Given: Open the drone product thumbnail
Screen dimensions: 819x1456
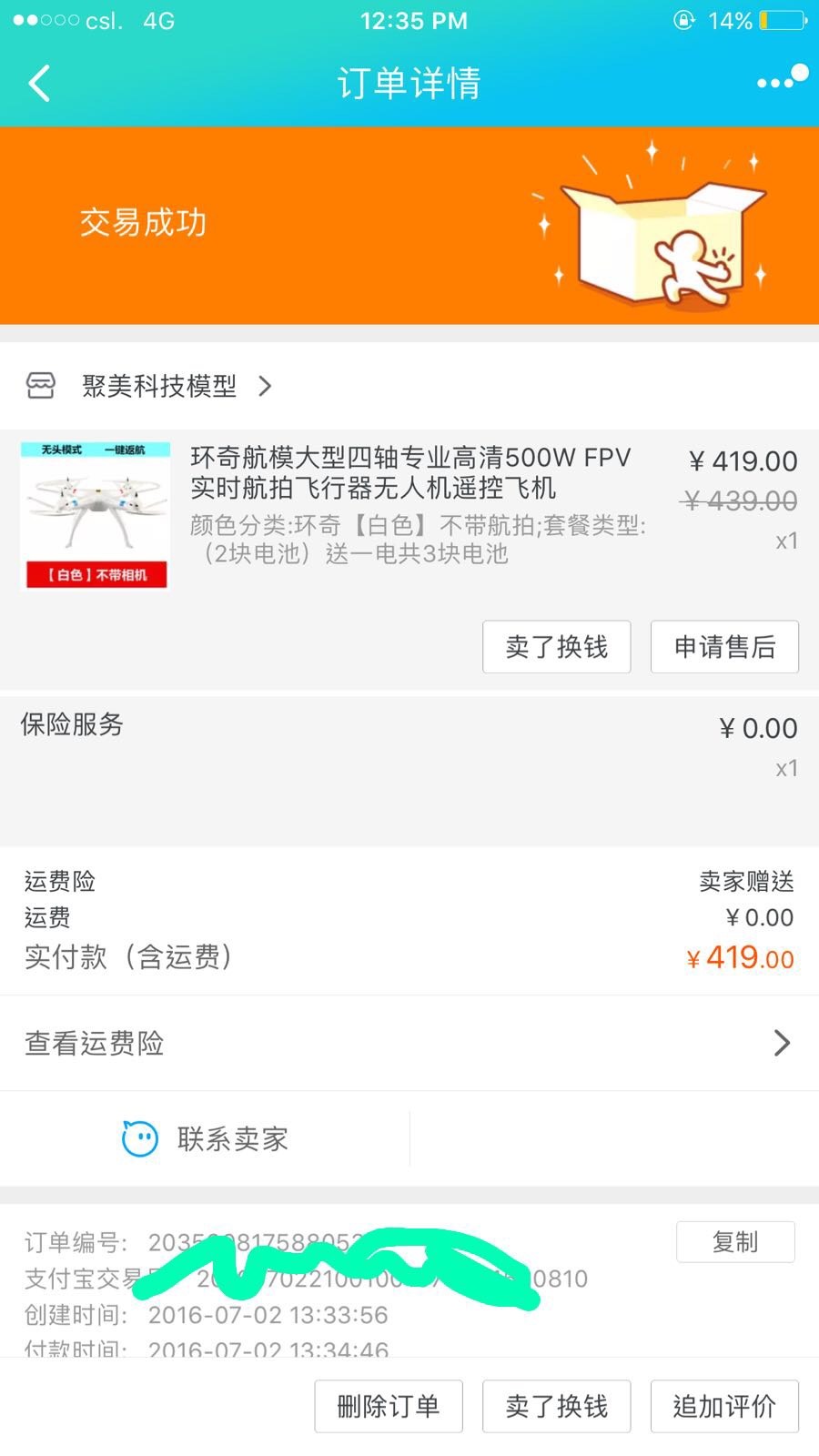Looking at the screenshot, I should tap(96, 515).
